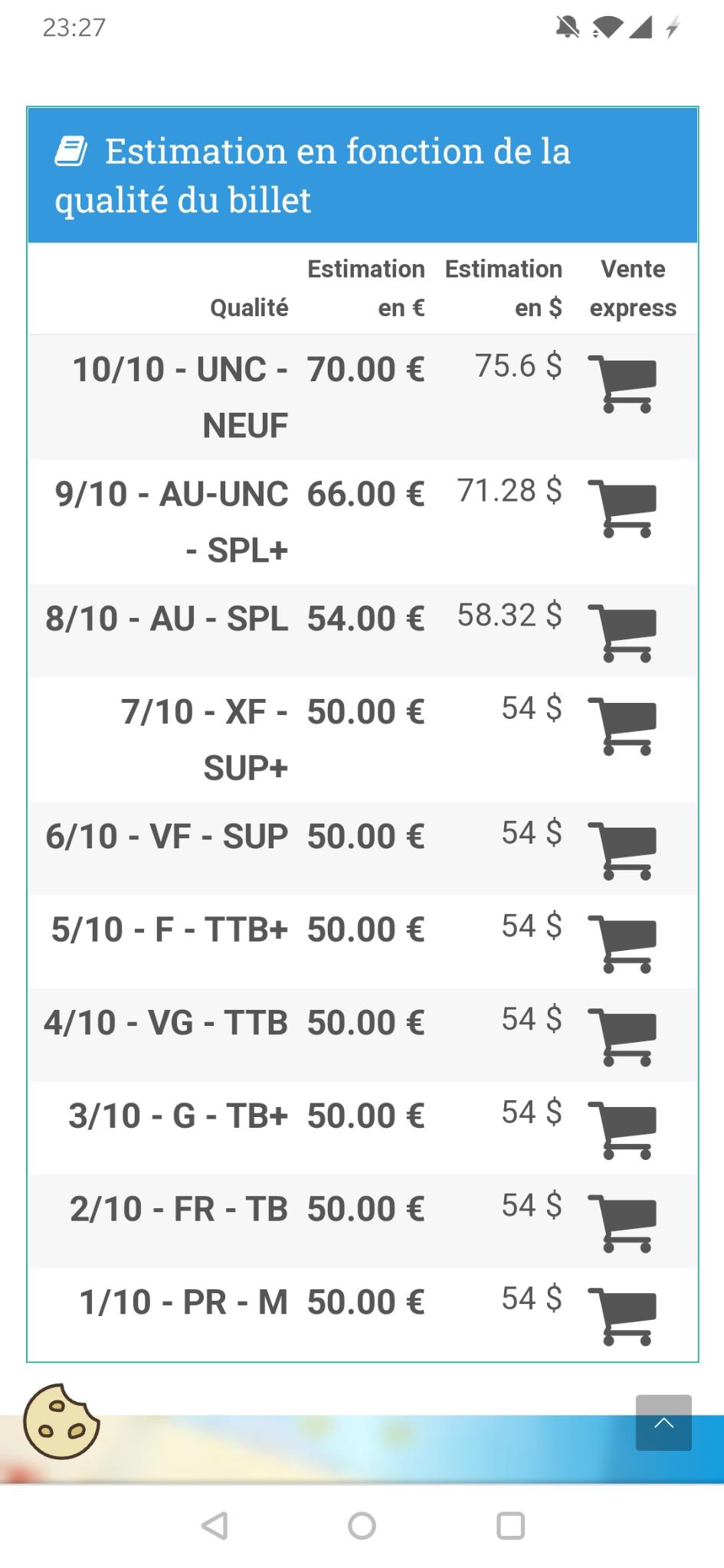Open cookie preferences icon
Image resolution: width=724 pixels, height=1568 pixels.
point(61,1420)
